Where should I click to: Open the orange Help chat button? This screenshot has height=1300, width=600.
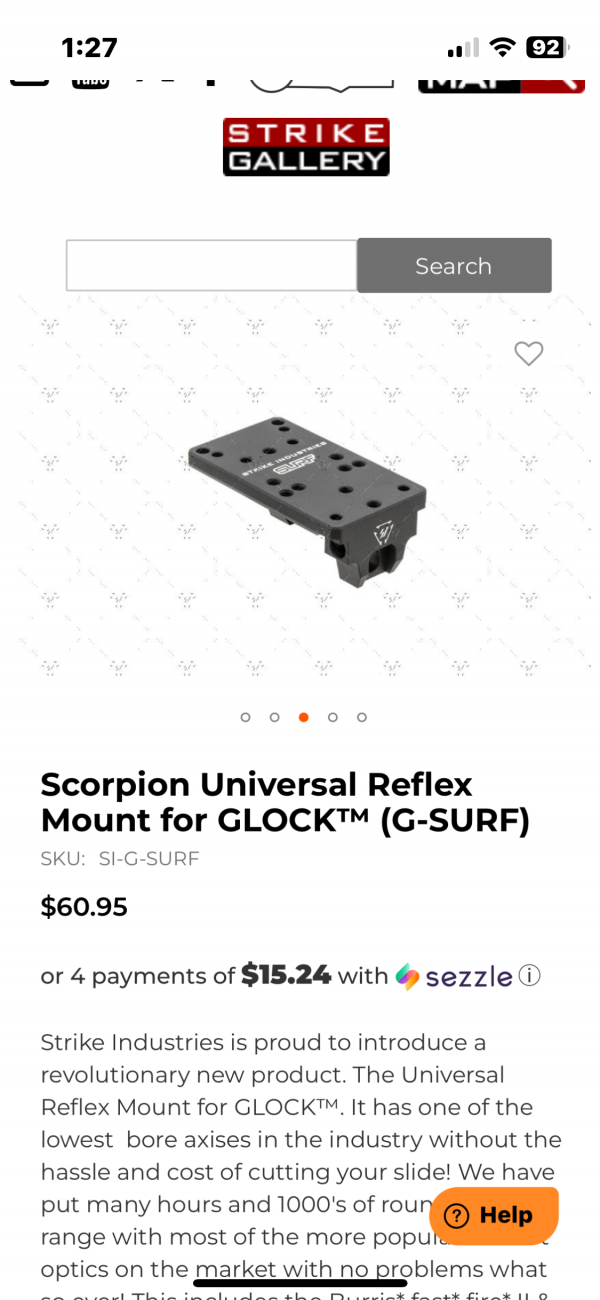point(494,1215)
